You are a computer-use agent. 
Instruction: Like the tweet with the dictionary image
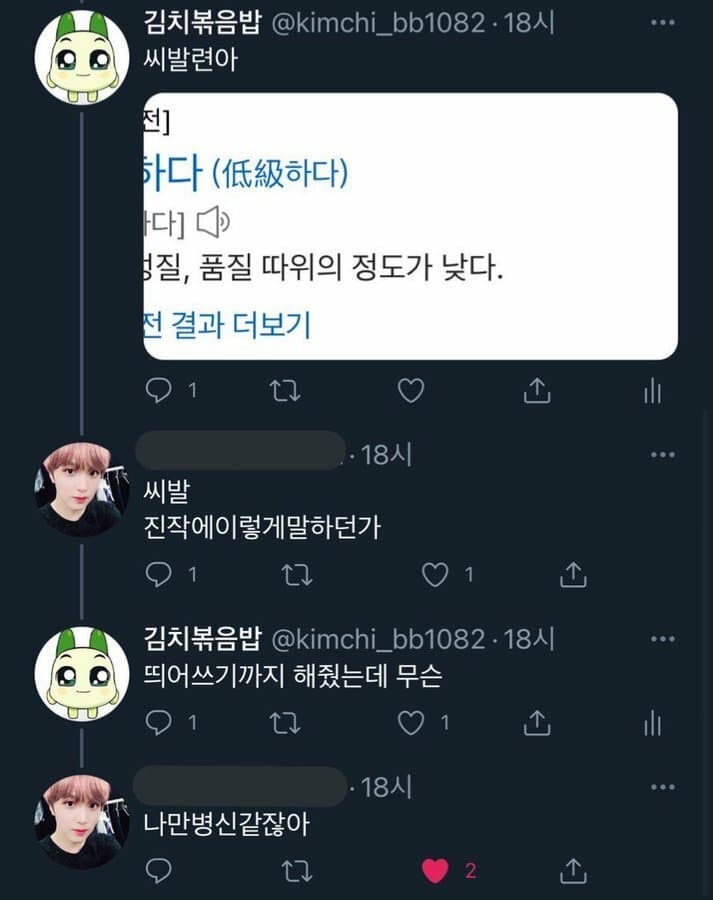(411, 390)
